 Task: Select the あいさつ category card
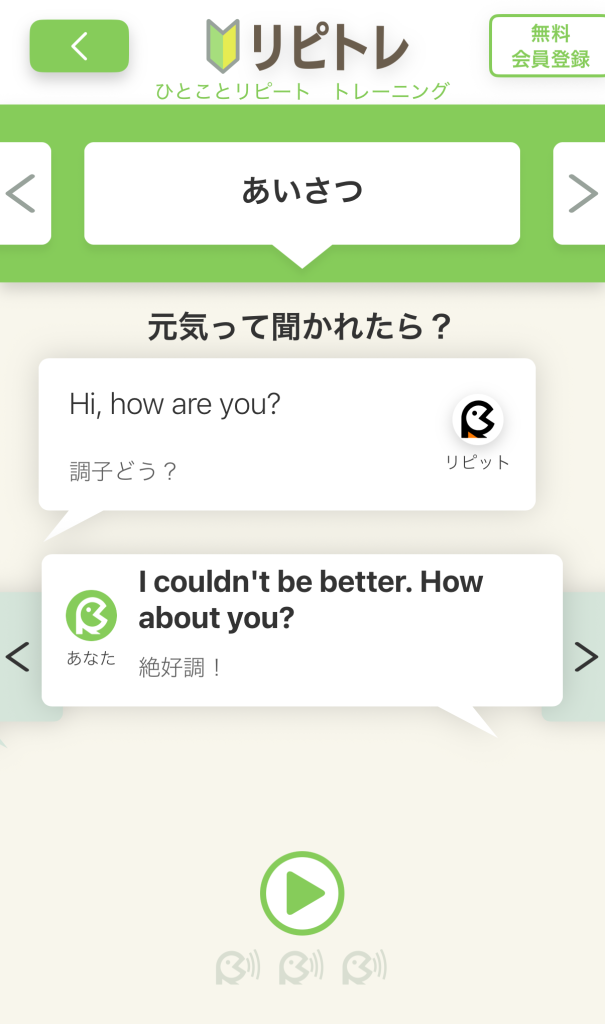click(x=302, y=193)
